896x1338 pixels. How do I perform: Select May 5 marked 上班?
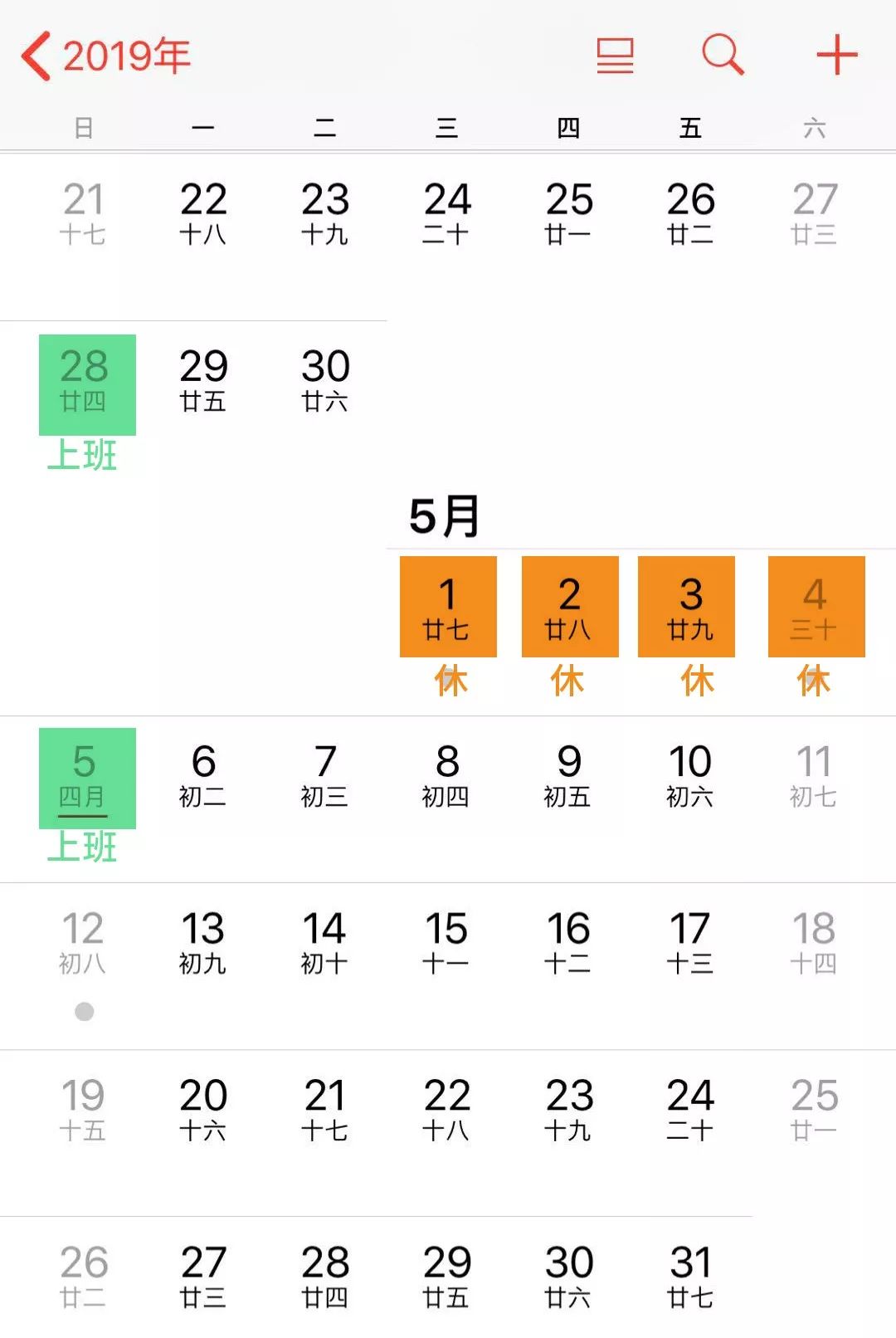tap(87, 778)
